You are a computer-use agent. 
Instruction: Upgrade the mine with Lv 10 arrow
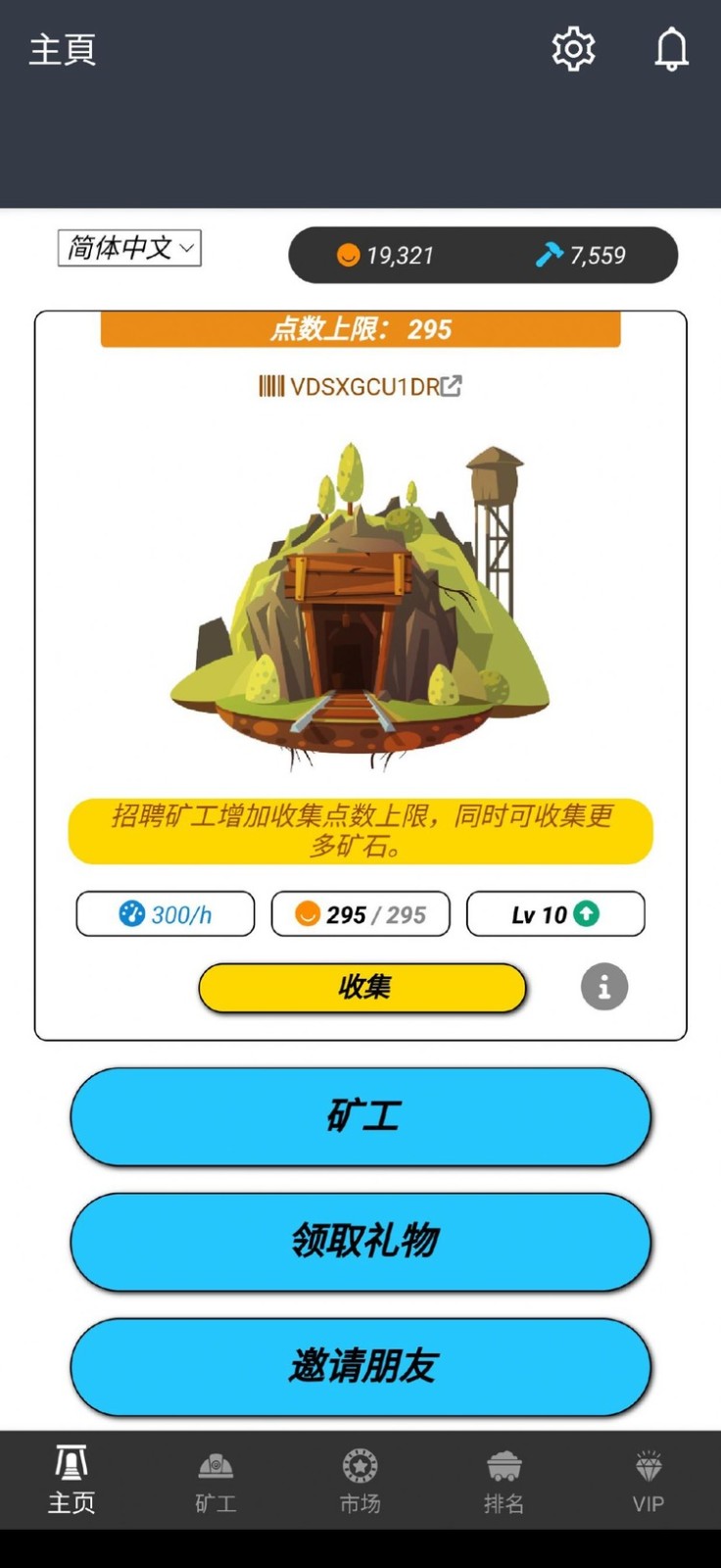click(x=586, y=913)
